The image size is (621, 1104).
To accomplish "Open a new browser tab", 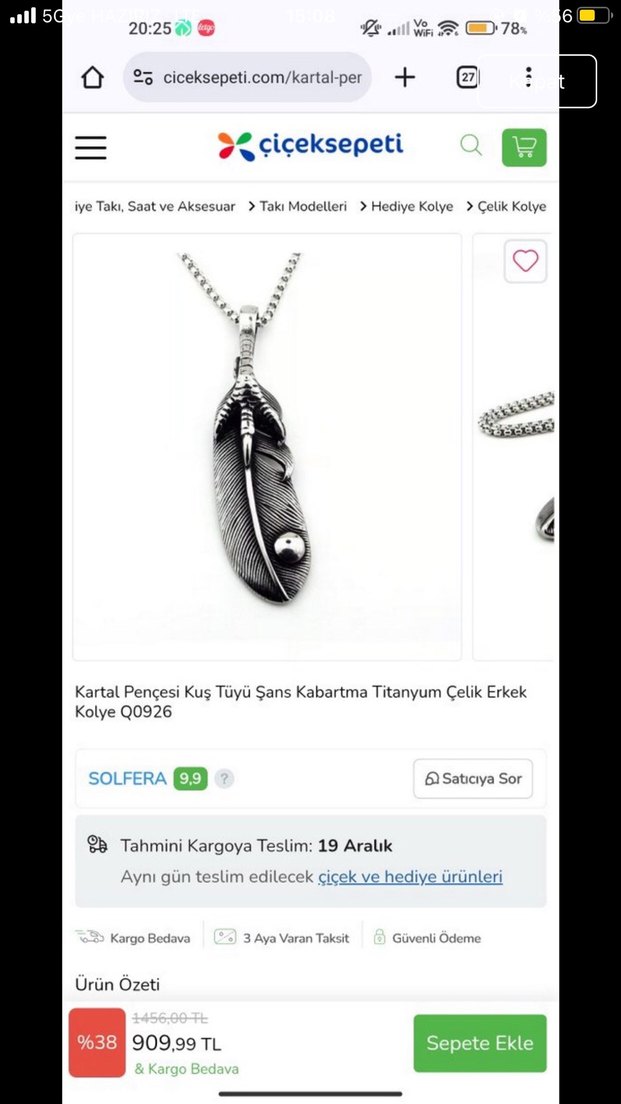I will (404, 78).
